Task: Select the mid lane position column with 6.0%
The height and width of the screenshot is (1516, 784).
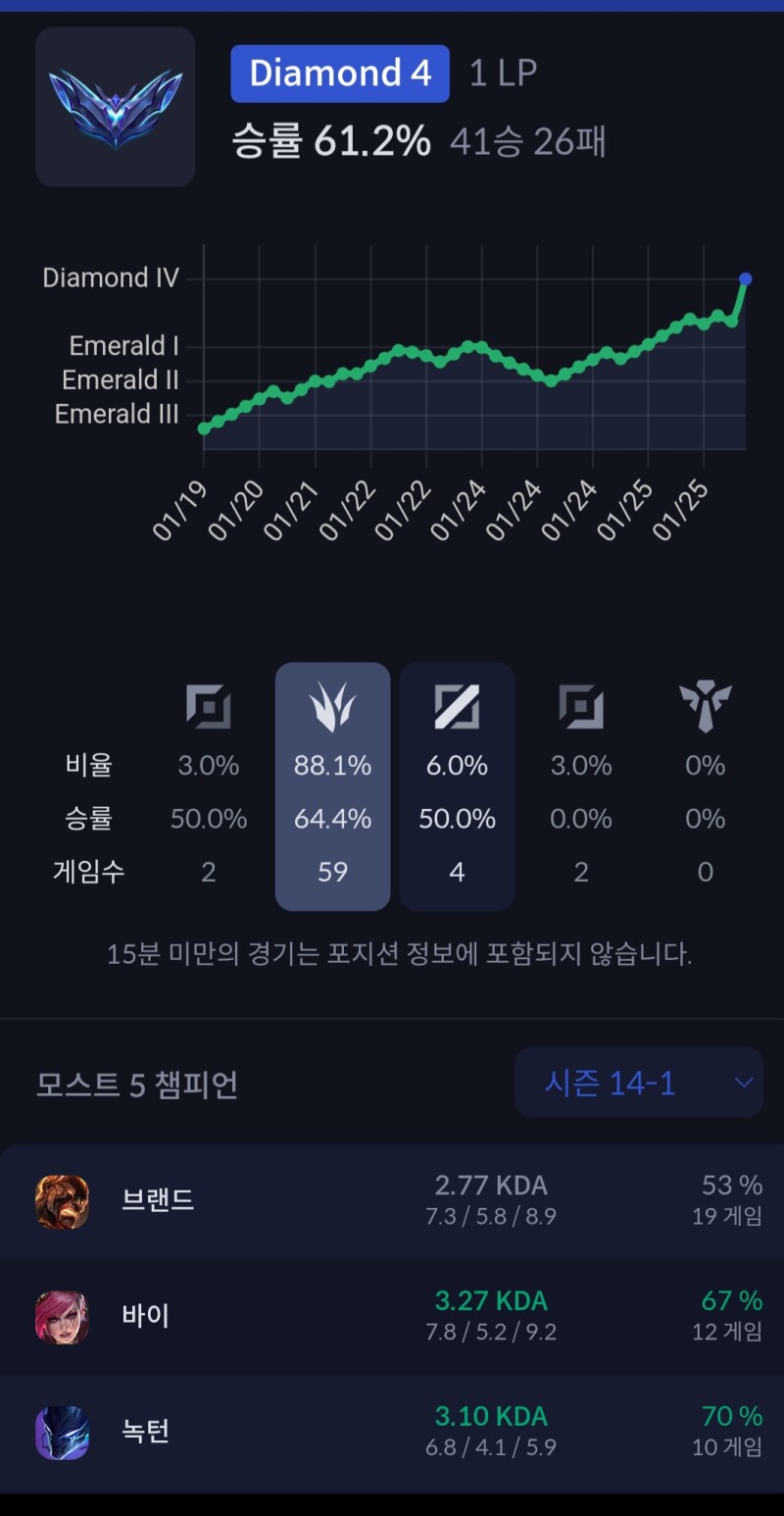Action: 457,786
